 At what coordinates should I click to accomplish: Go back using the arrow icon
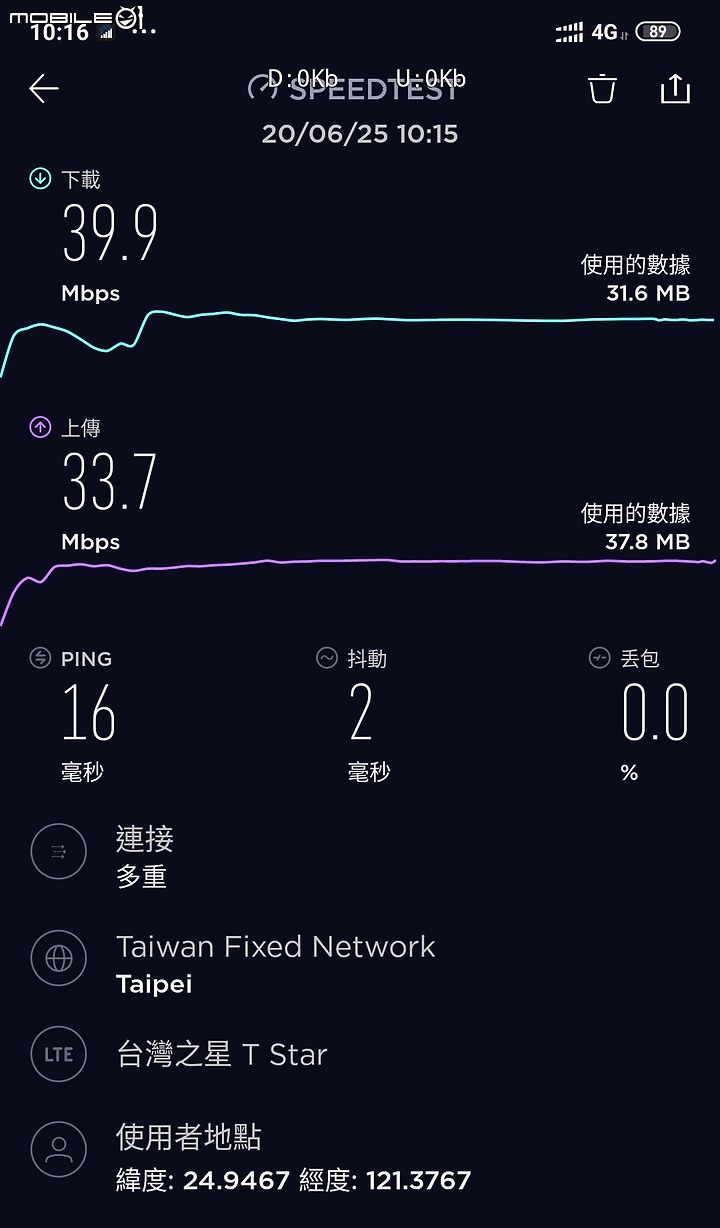point(44,89)
